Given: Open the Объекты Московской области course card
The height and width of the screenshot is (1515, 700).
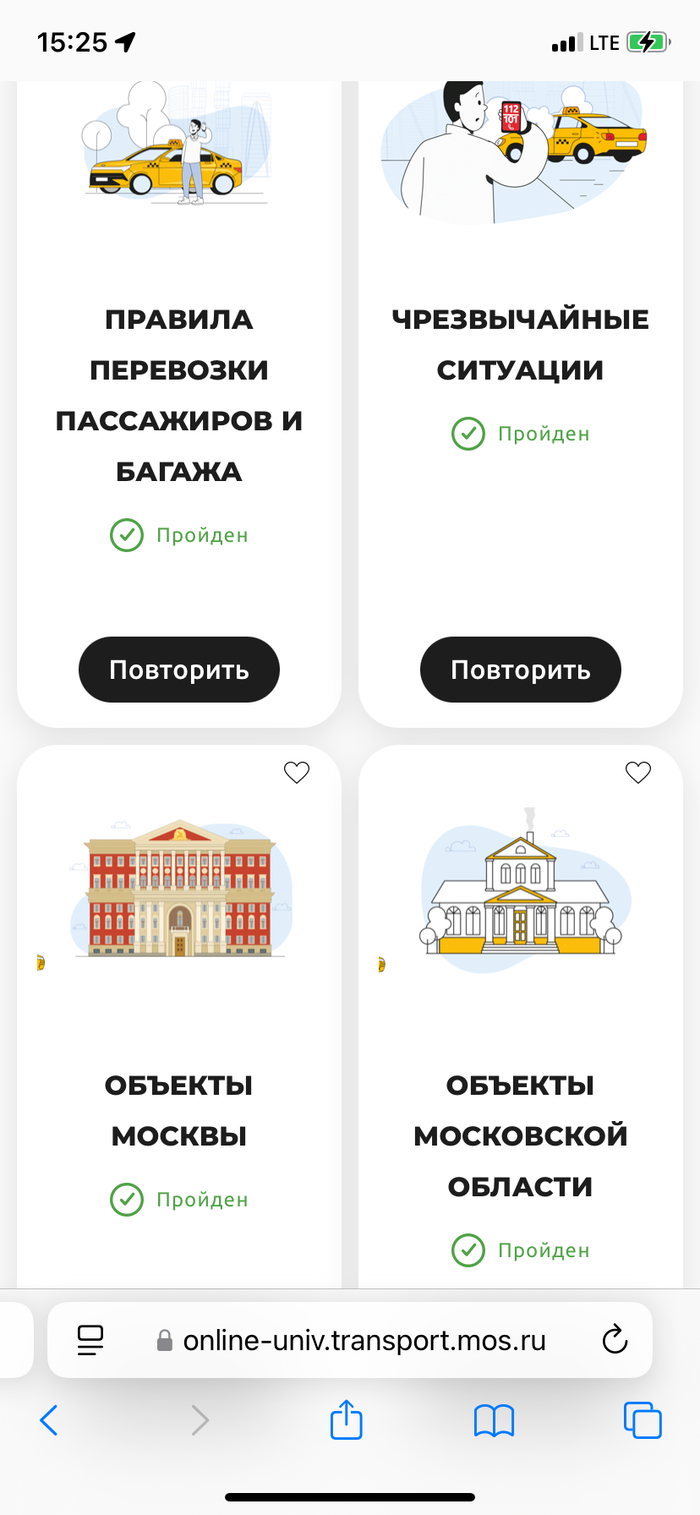Looking at the screenshot, I should click(x=520, y=1135).
